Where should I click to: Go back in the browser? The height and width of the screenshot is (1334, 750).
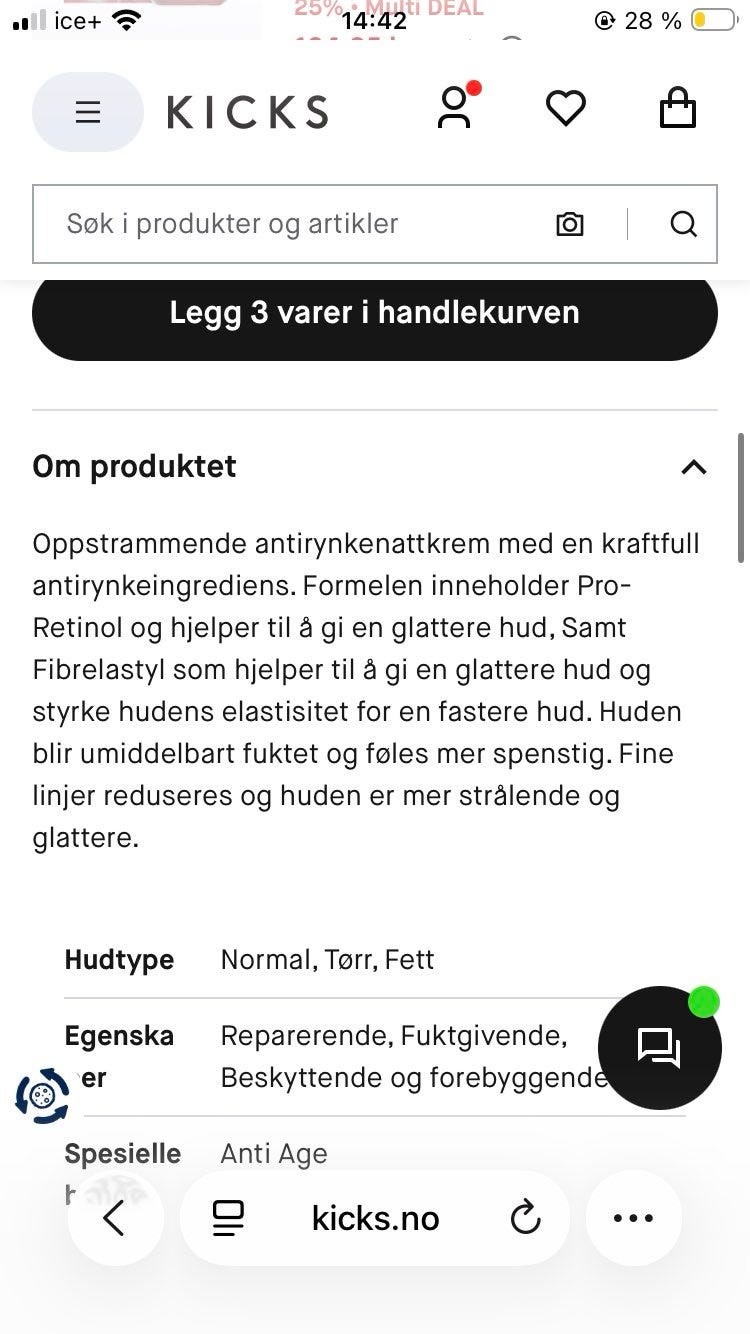(x=115, y=1218)
